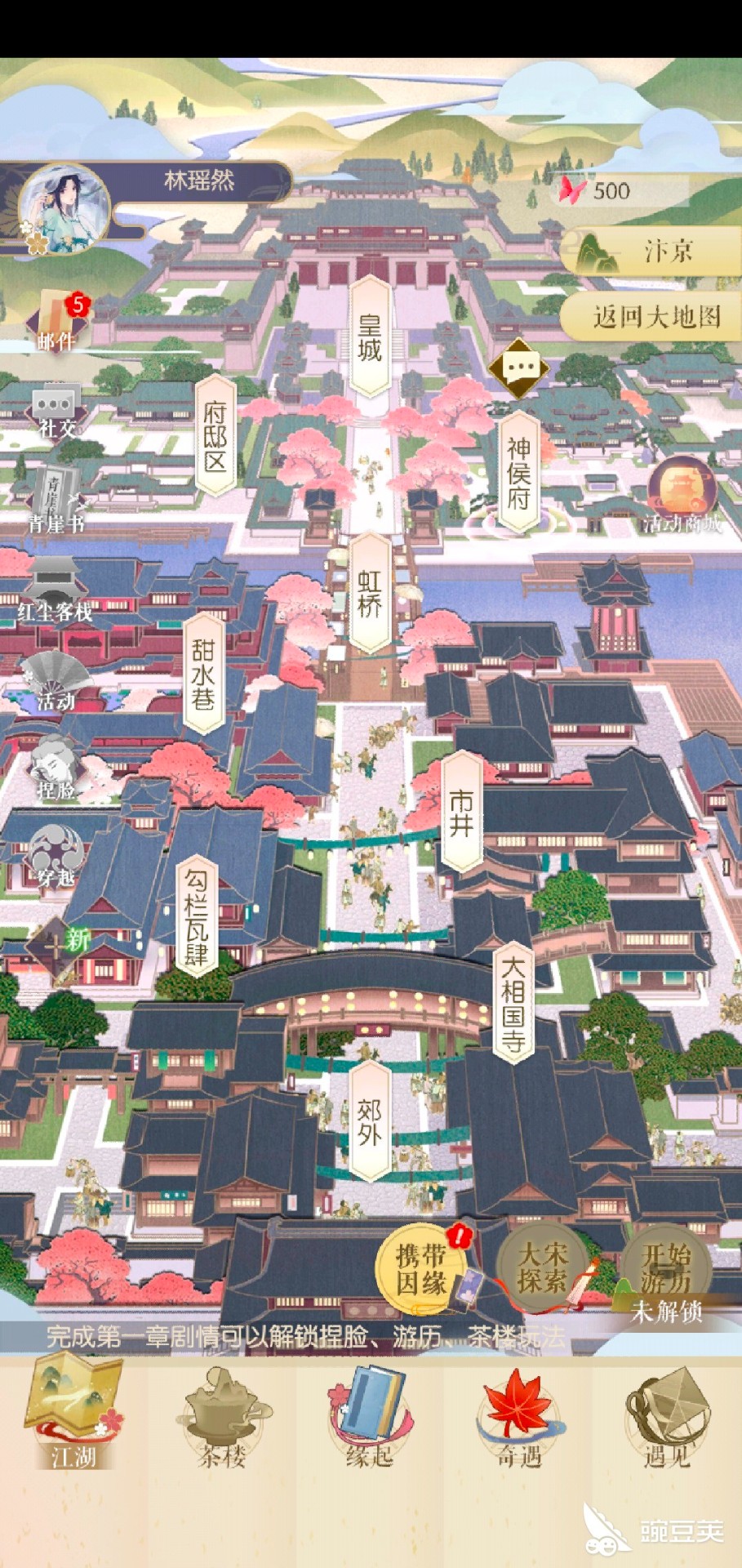Open 捏脸 face customization
Image resolution: width=742 pixels, height=1568 pixels.
point(56,766)
